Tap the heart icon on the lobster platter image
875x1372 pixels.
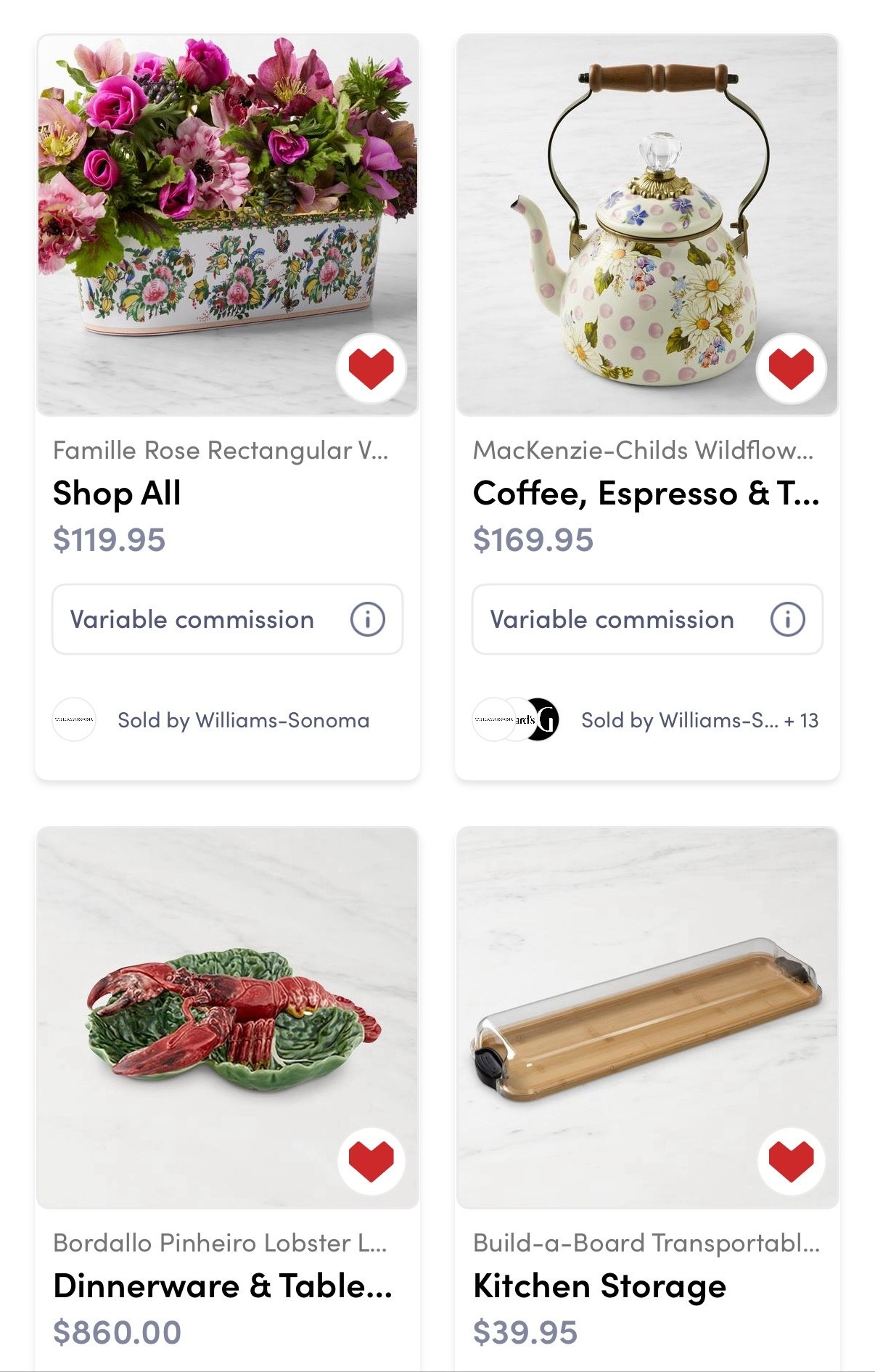pyautogui.click(x=371, y=1158)
